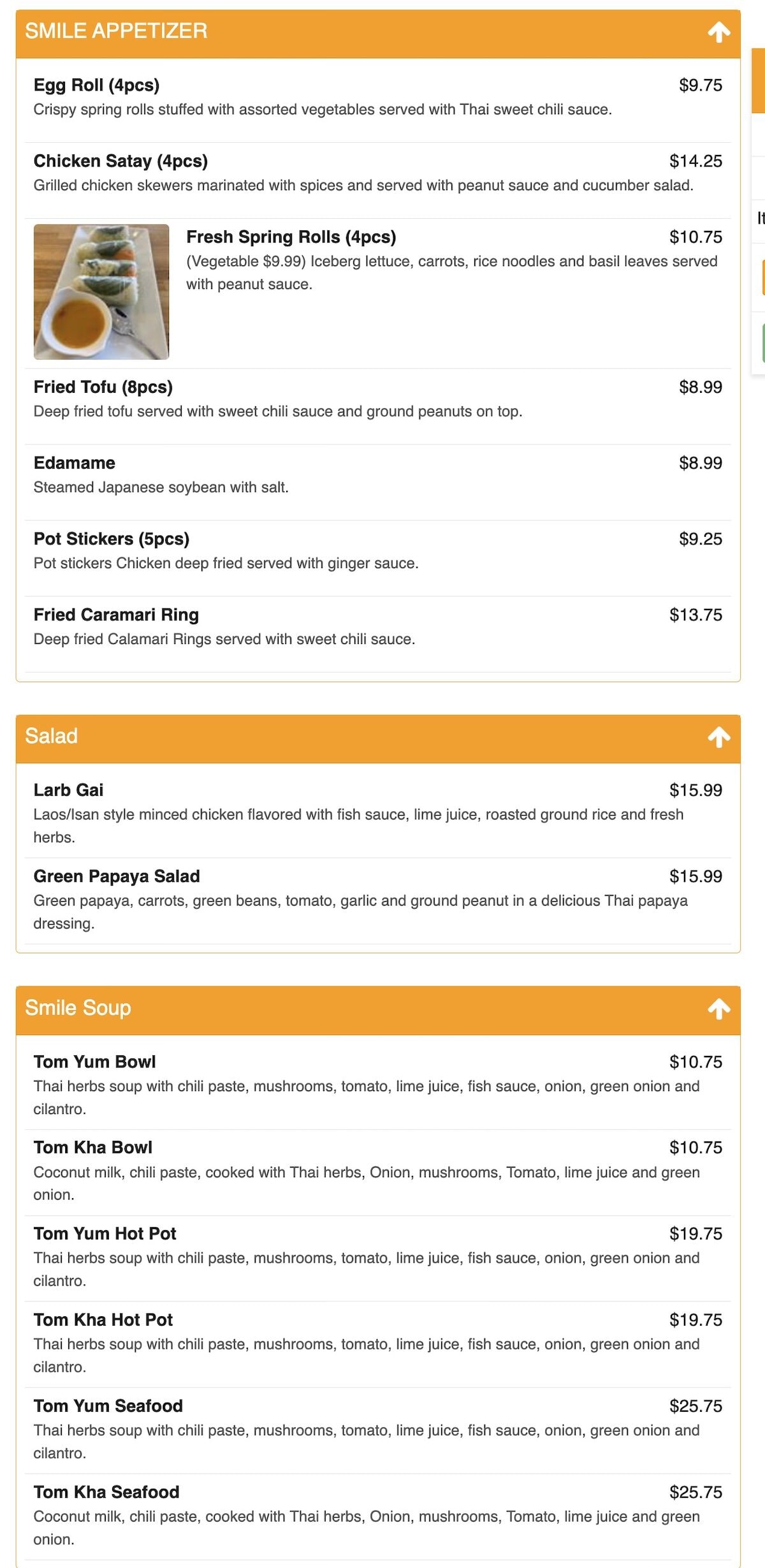Order the Tom Kha Bowl soup
The image size is (765, 1568).
(93, 1147)
